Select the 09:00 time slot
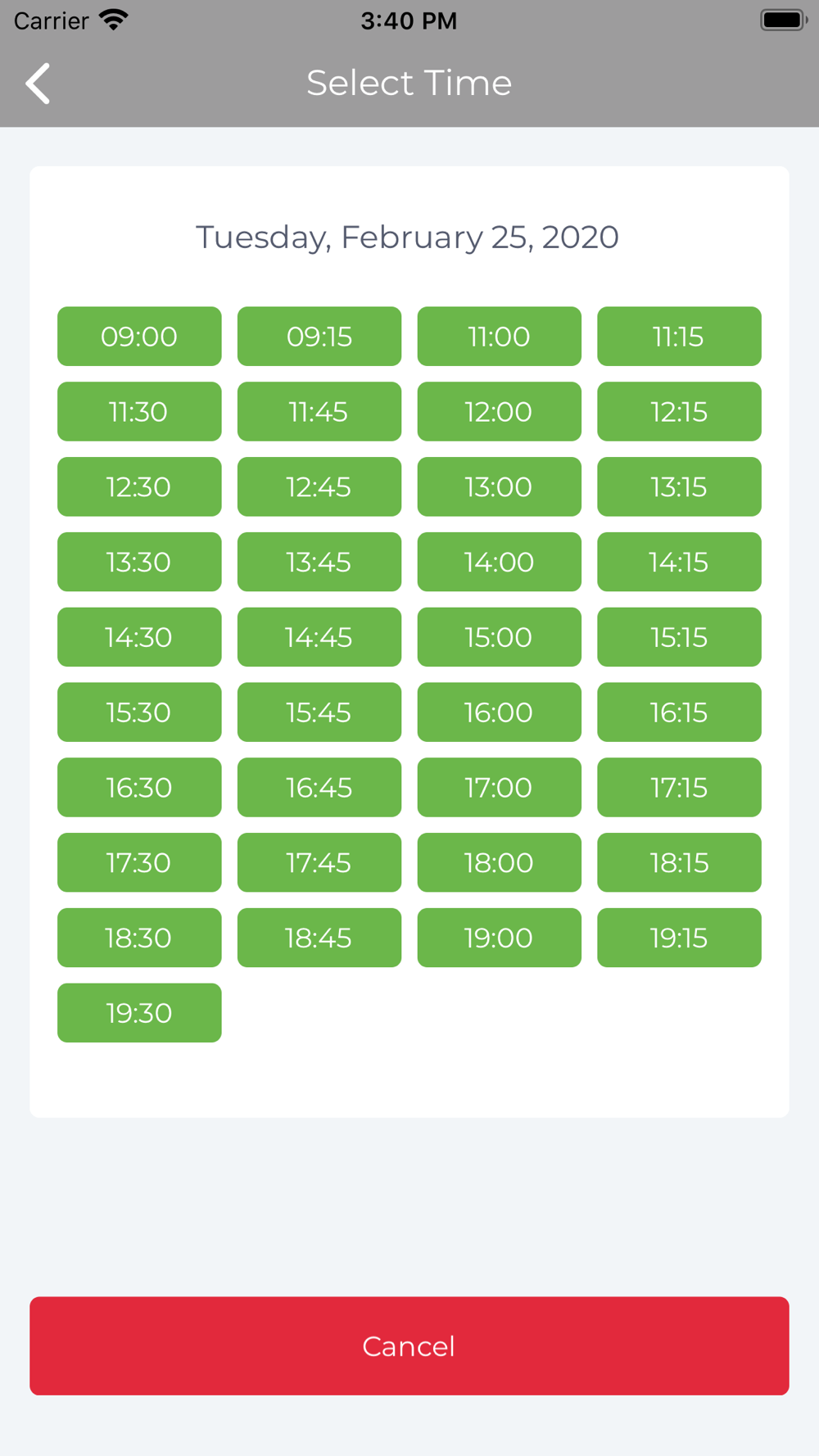 tap(139, 337)
